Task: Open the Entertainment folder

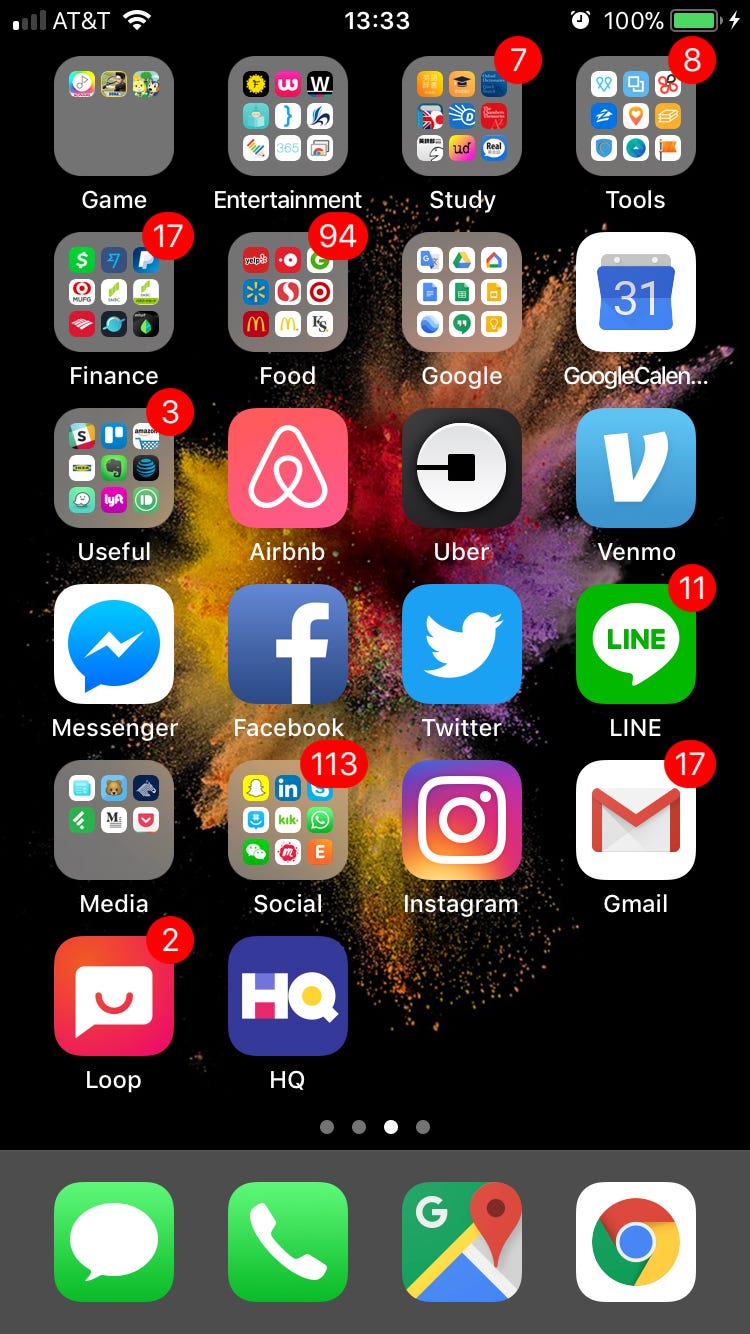Action: pos(288,116)
